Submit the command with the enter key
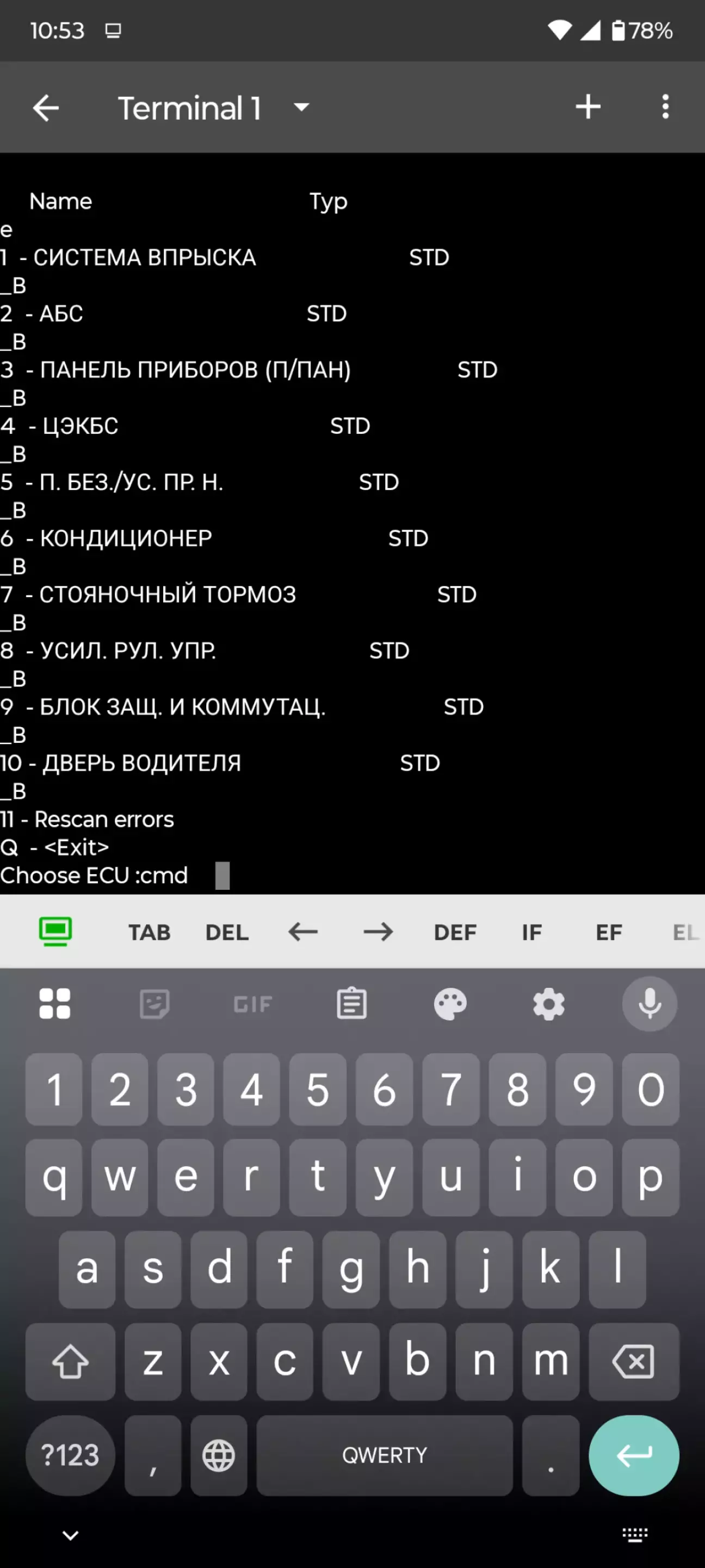The width and height of the screenshot is (705, 1568). point(633,1455)
